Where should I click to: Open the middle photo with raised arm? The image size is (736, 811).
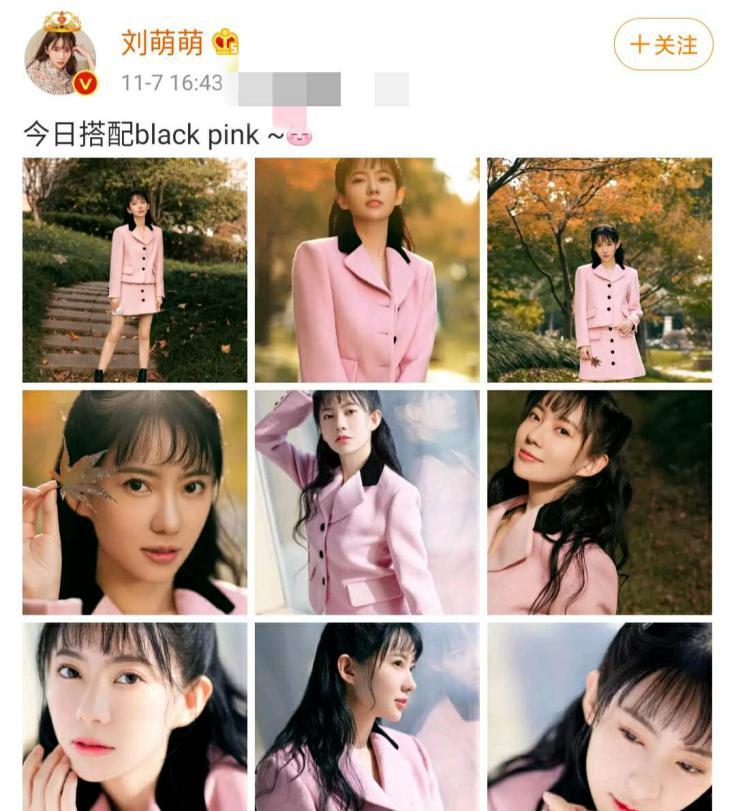[367, 502]
